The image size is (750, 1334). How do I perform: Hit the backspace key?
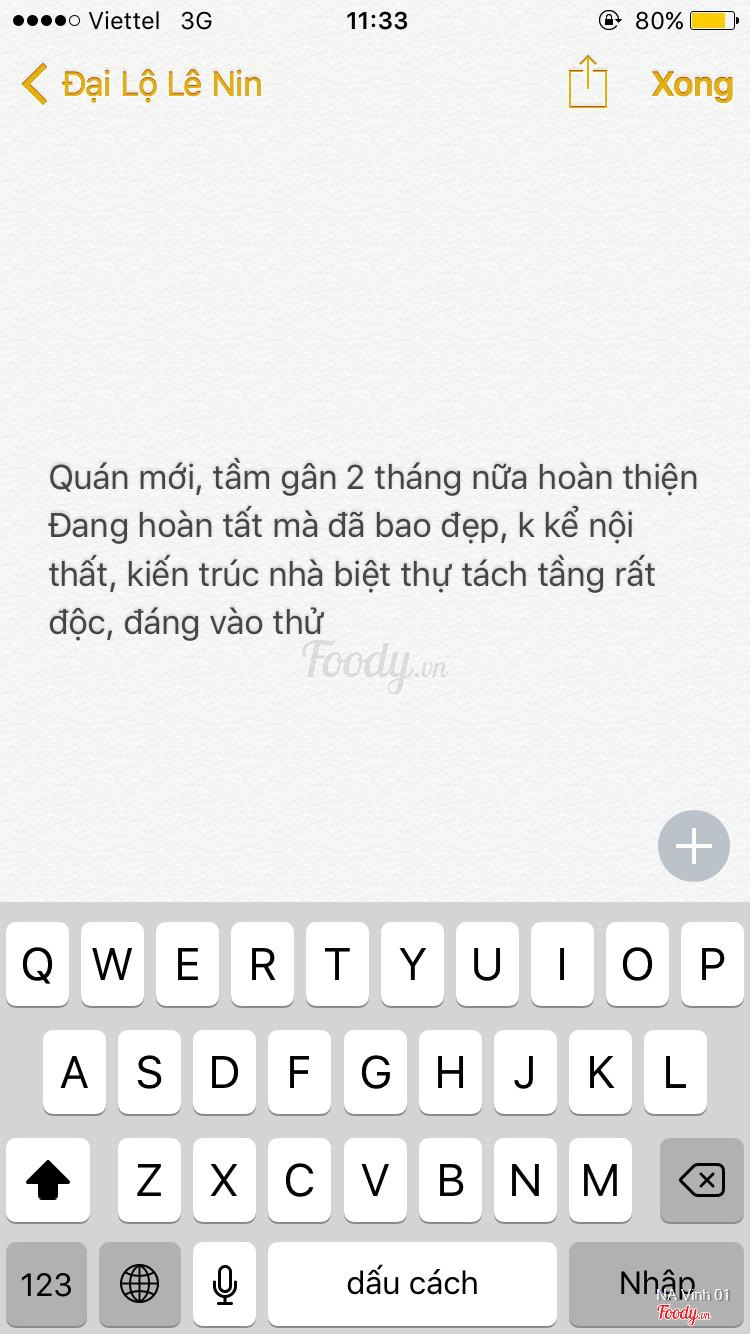(x=701, y=1181)
